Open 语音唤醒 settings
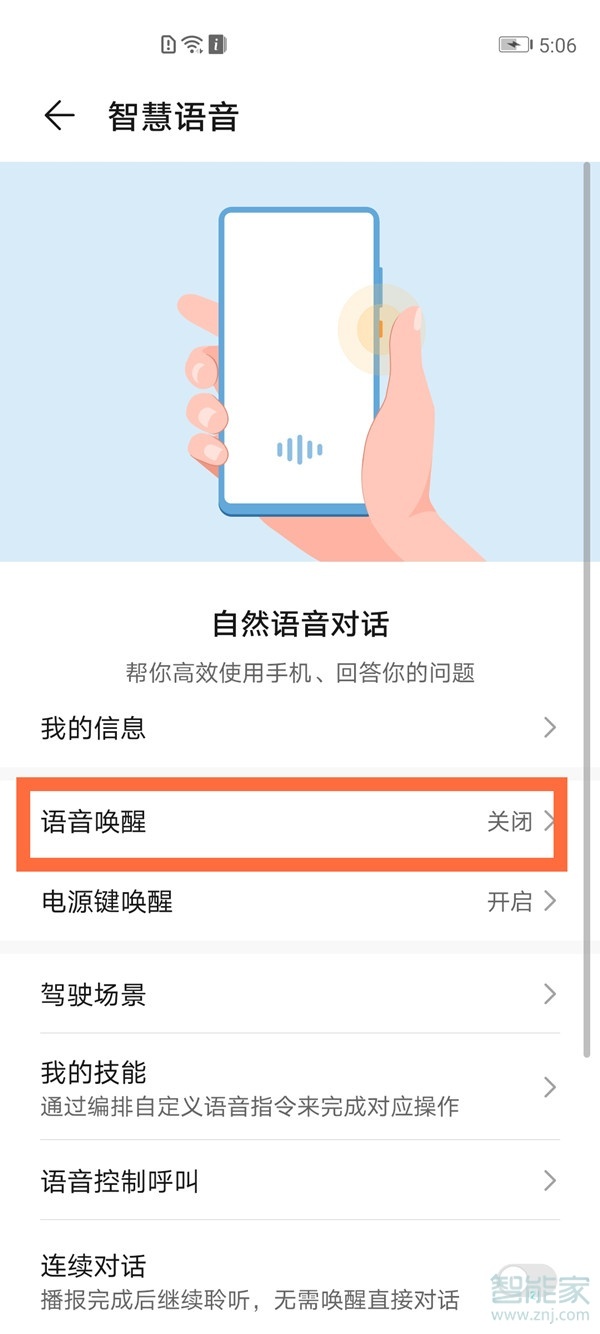The height and width of the screenshot is (1334, 600). 292,822
